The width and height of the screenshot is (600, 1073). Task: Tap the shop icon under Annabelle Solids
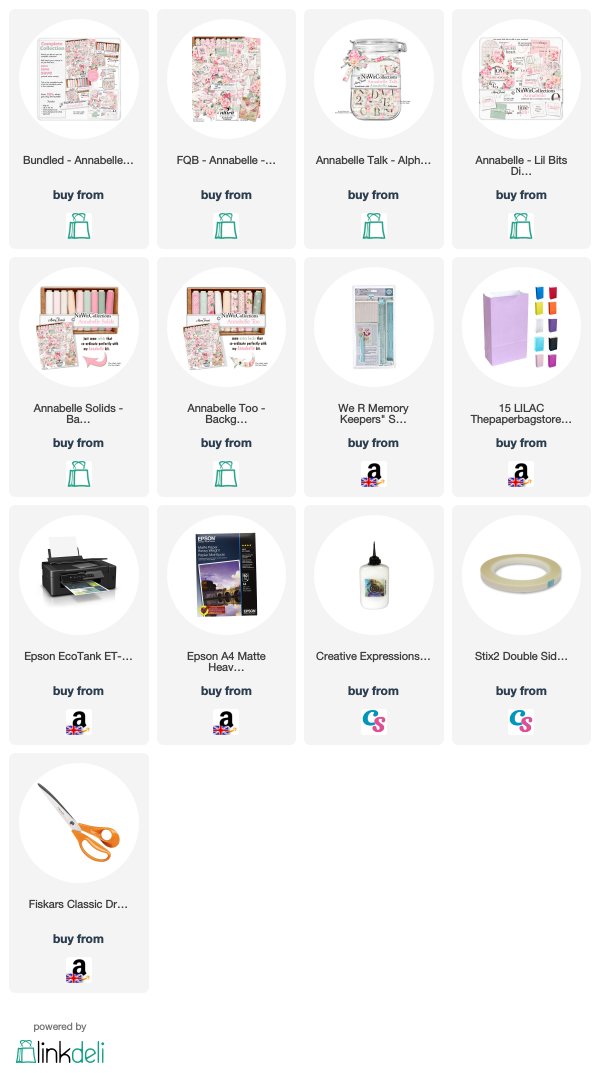[79, 474]
